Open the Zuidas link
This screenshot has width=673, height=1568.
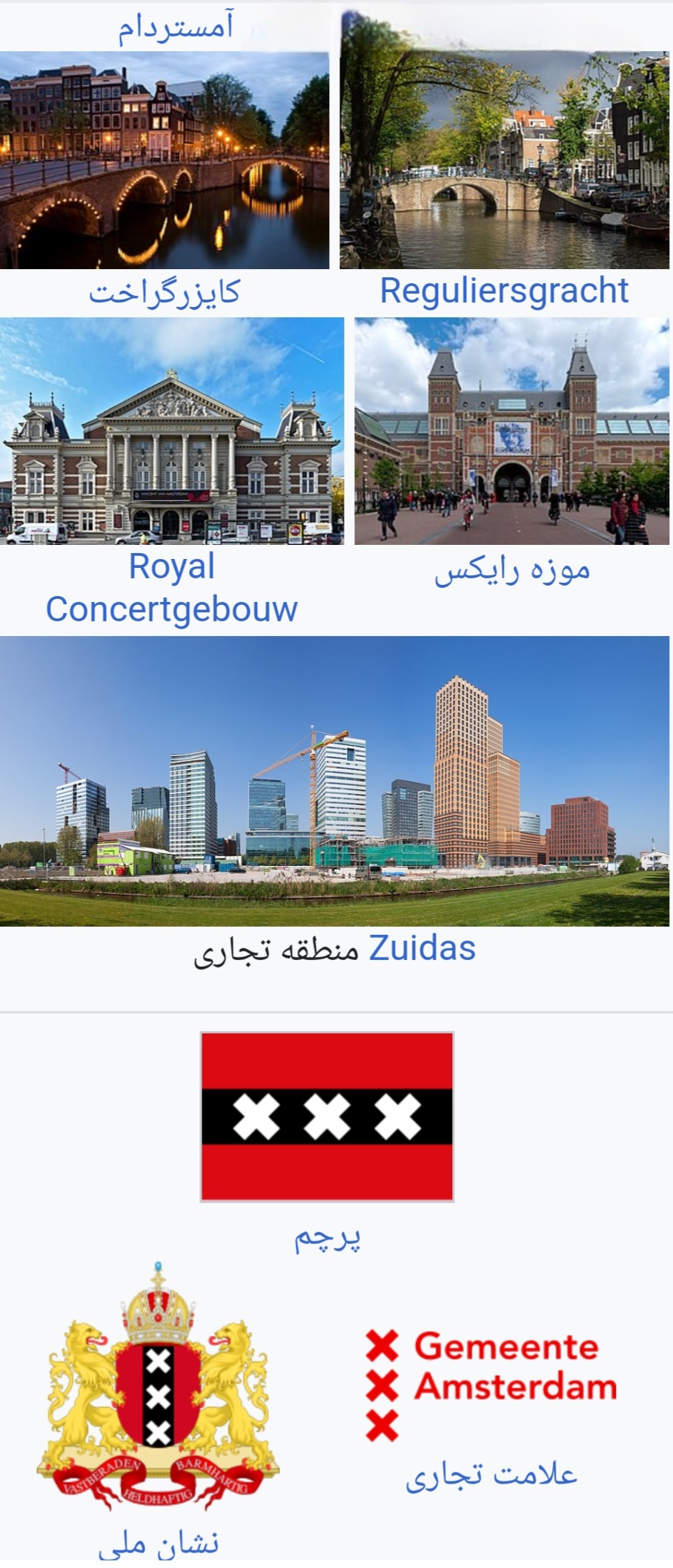point(422,948)
